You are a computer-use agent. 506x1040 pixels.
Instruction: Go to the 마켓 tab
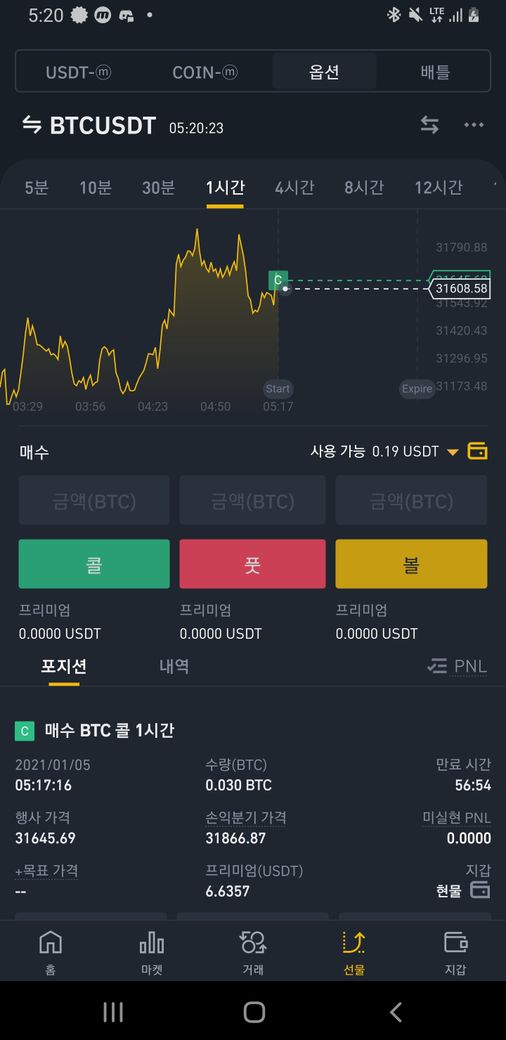tap(152, 952)
